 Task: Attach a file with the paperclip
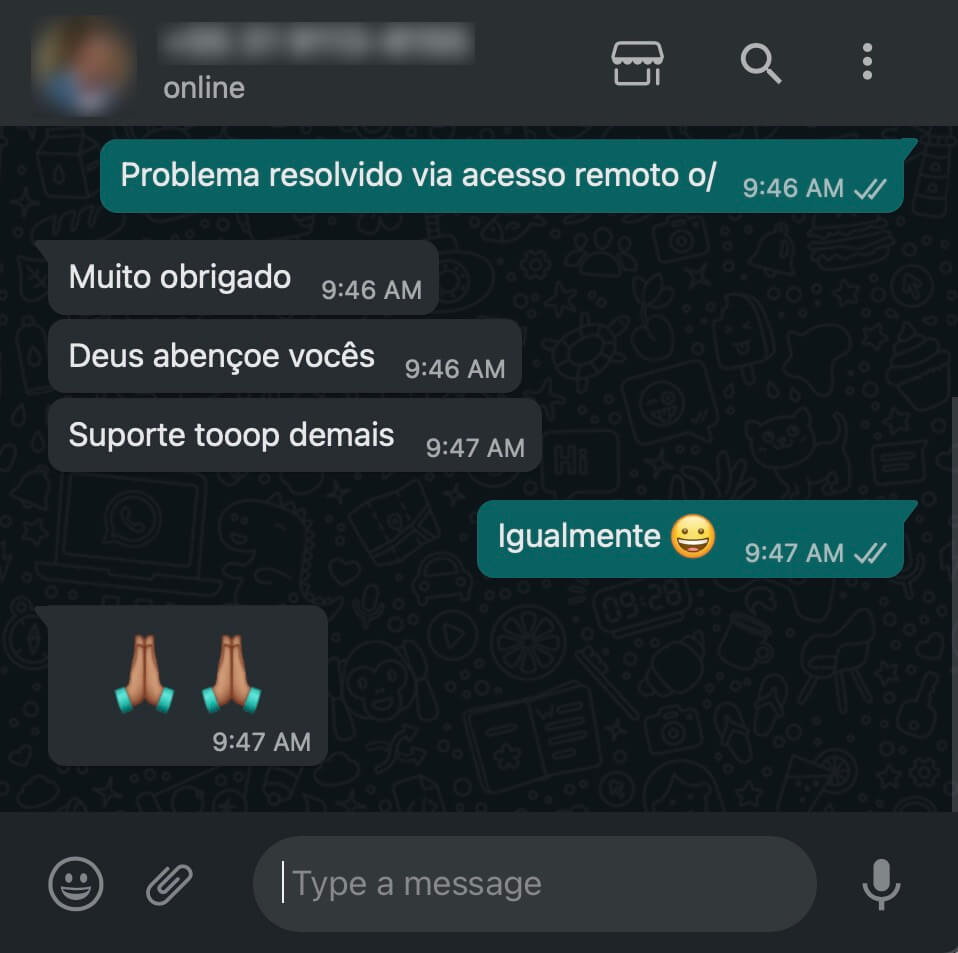170,883
